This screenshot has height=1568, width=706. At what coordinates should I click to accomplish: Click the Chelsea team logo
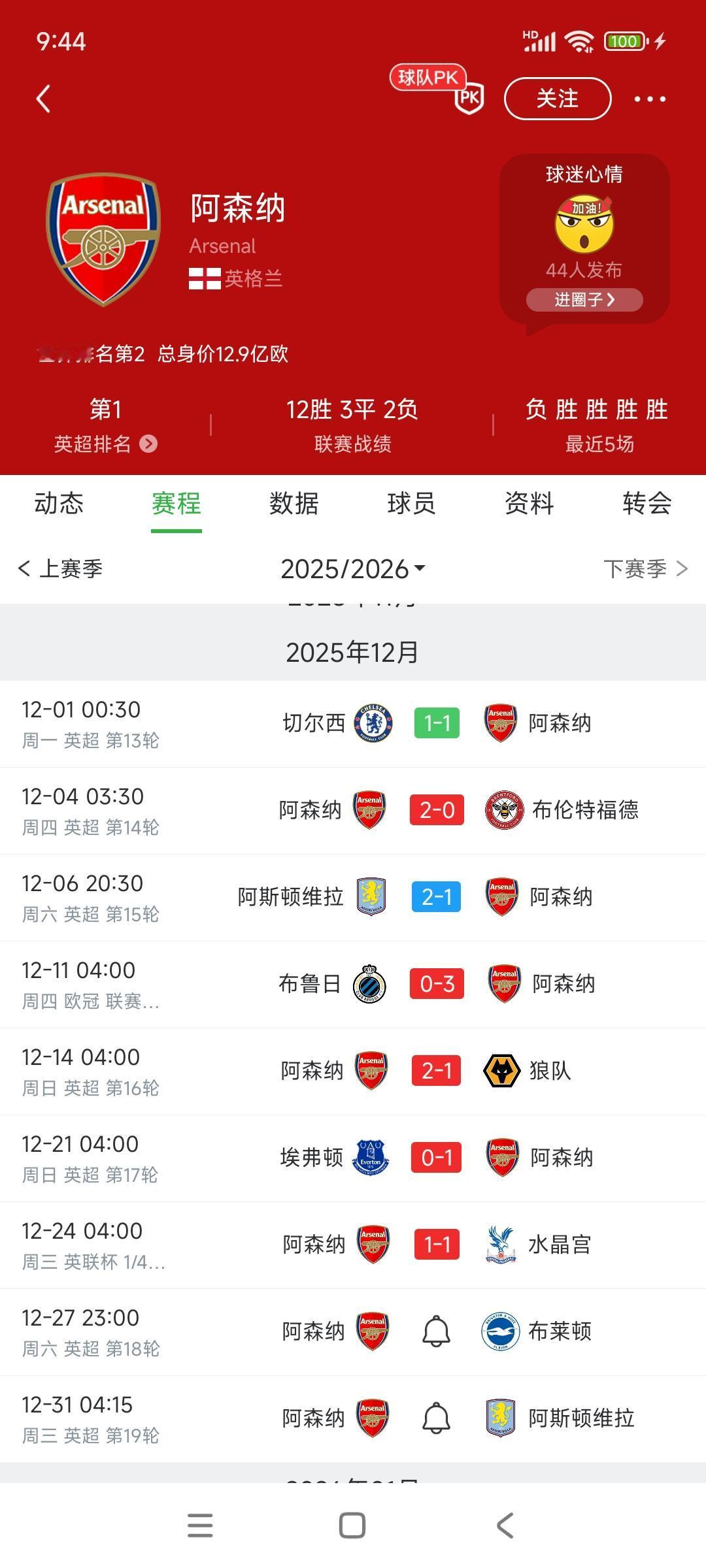(x=371, y=723)
